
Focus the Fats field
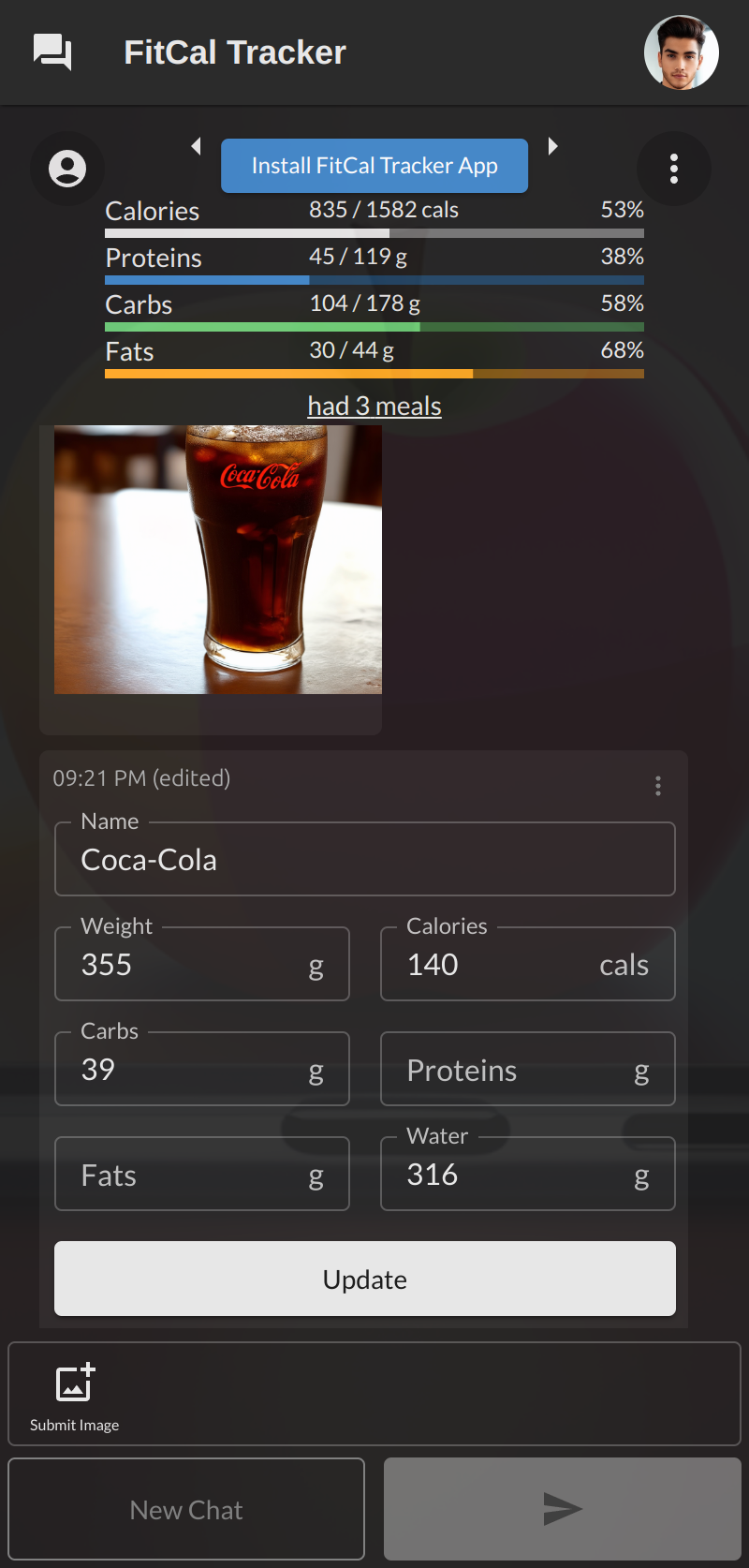(x=202, y=1174)
